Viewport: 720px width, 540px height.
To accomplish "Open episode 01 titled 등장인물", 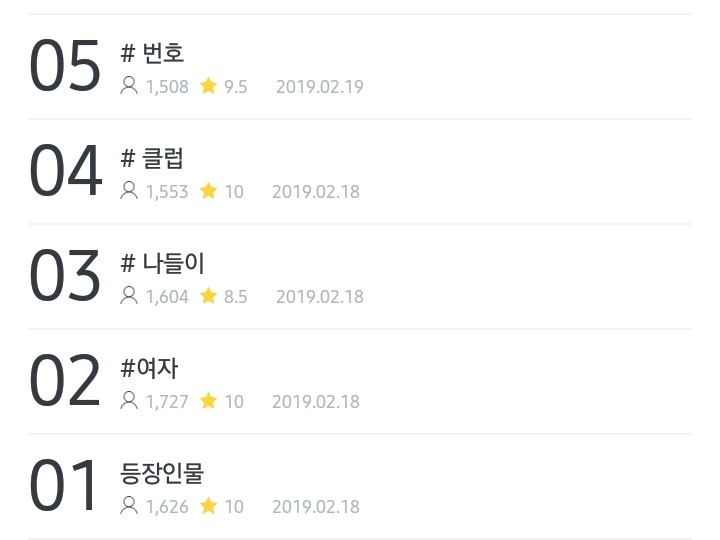I will coord(162,474).
